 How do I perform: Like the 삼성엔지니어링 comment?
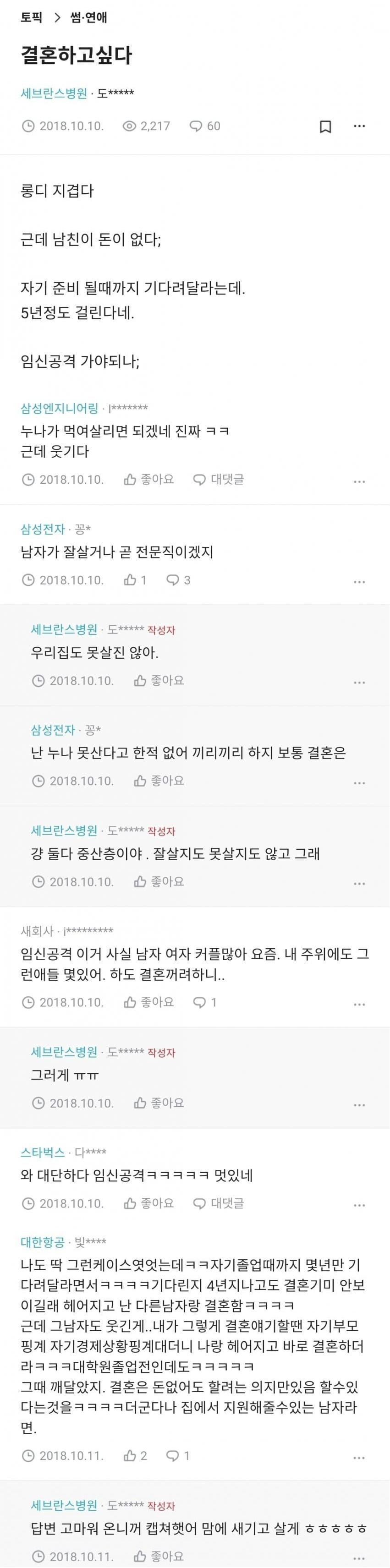[148, 480]
